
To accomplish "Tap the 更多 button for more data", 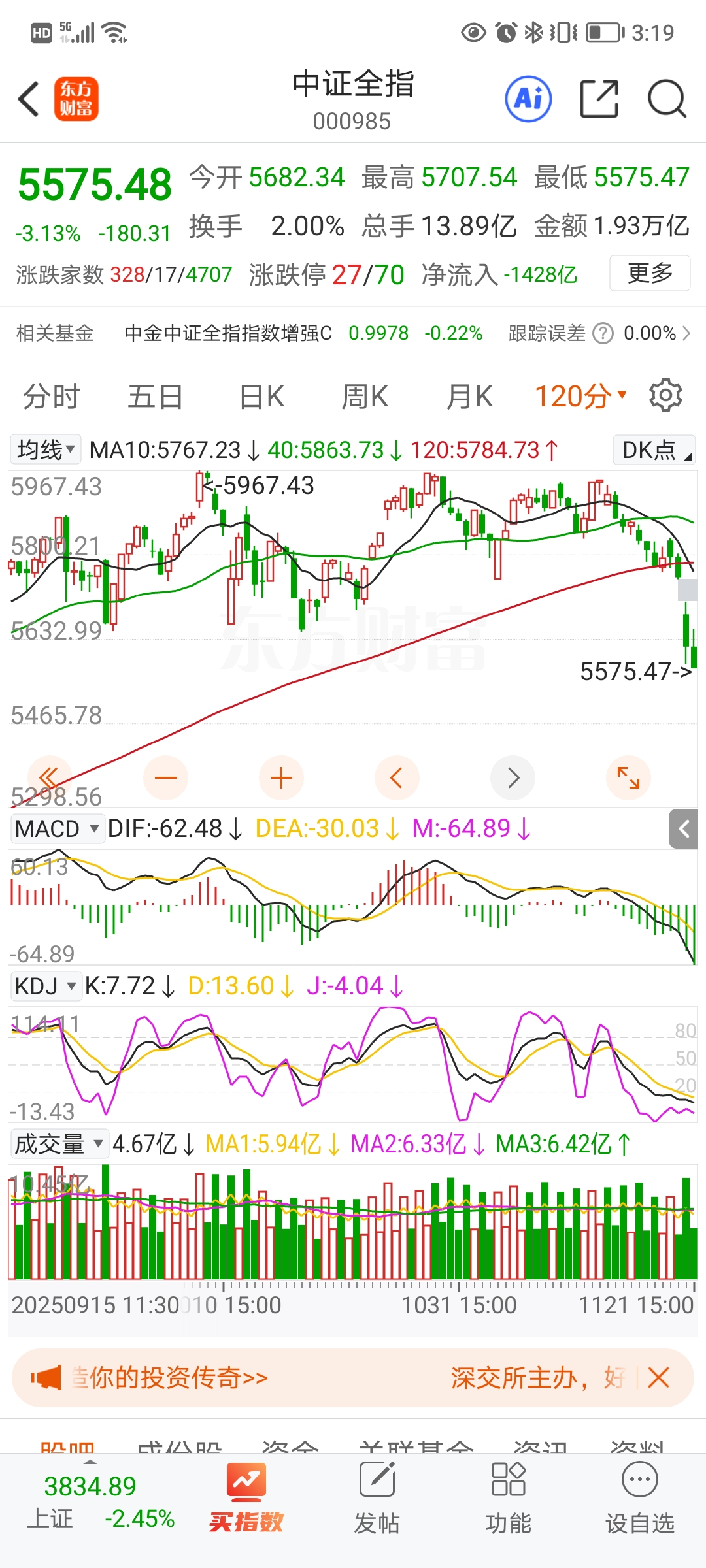I will (649, 273).
